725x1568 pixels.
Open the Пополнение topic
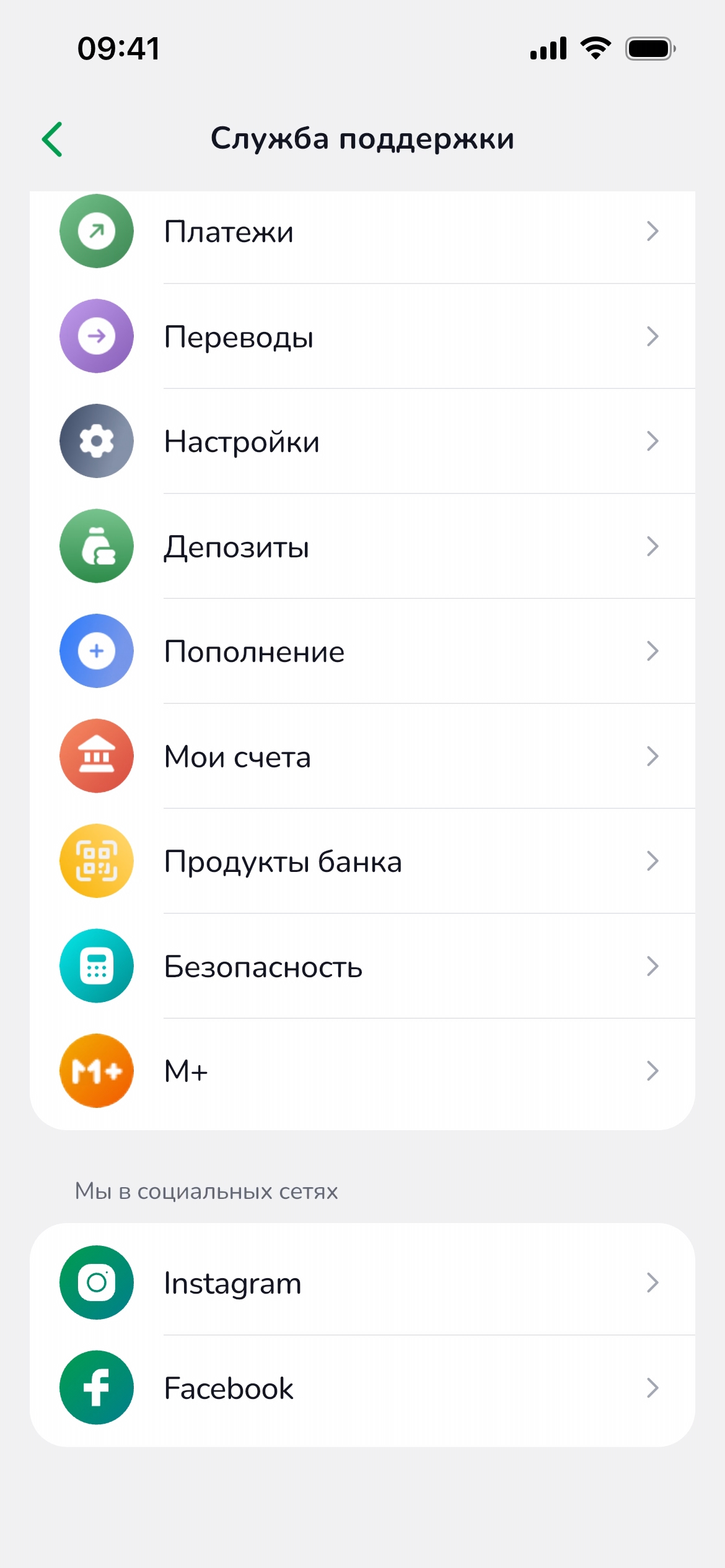tap(362, 651)
